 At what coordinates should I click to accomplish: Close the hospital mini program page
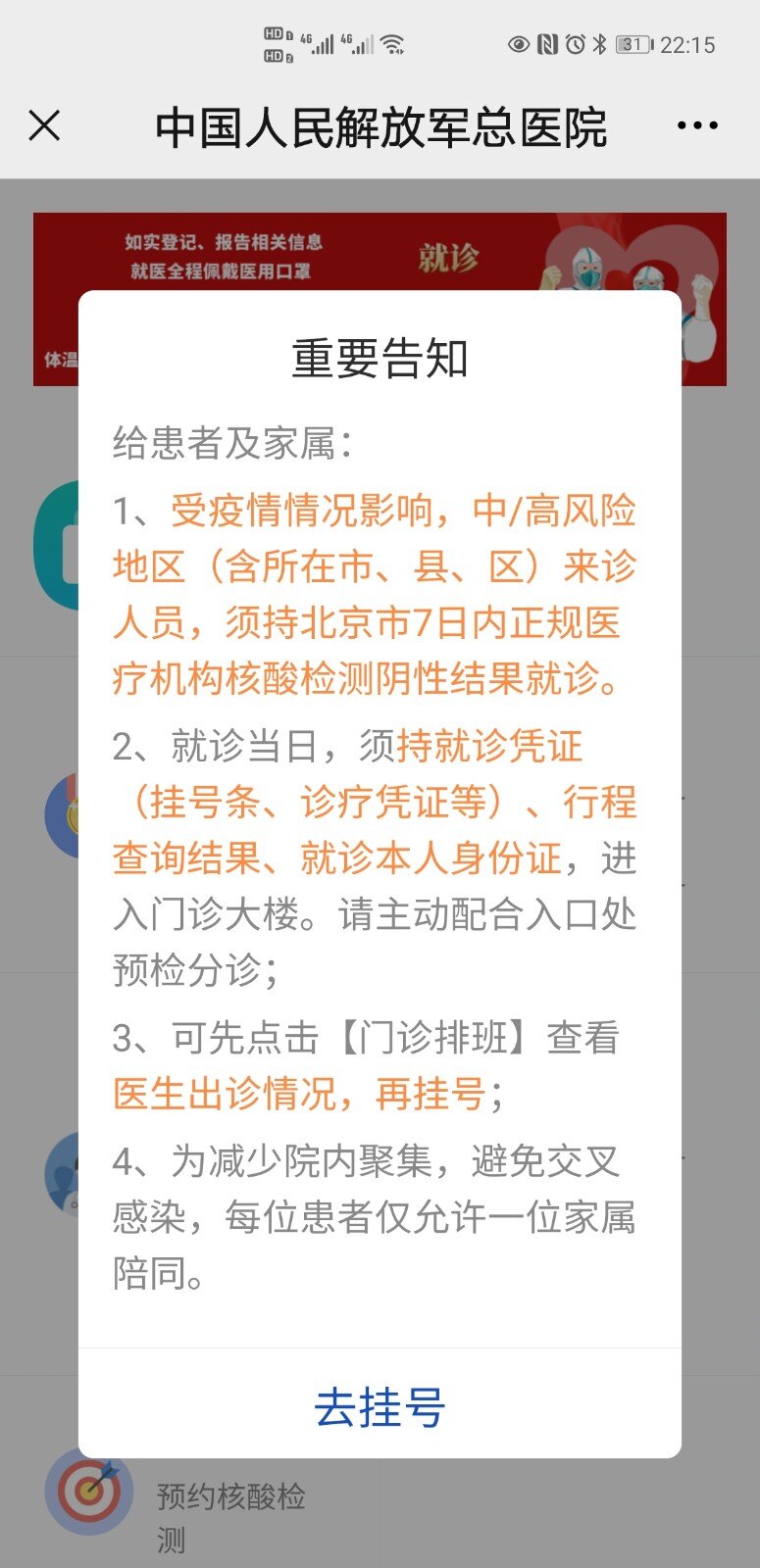pos(44,126)
